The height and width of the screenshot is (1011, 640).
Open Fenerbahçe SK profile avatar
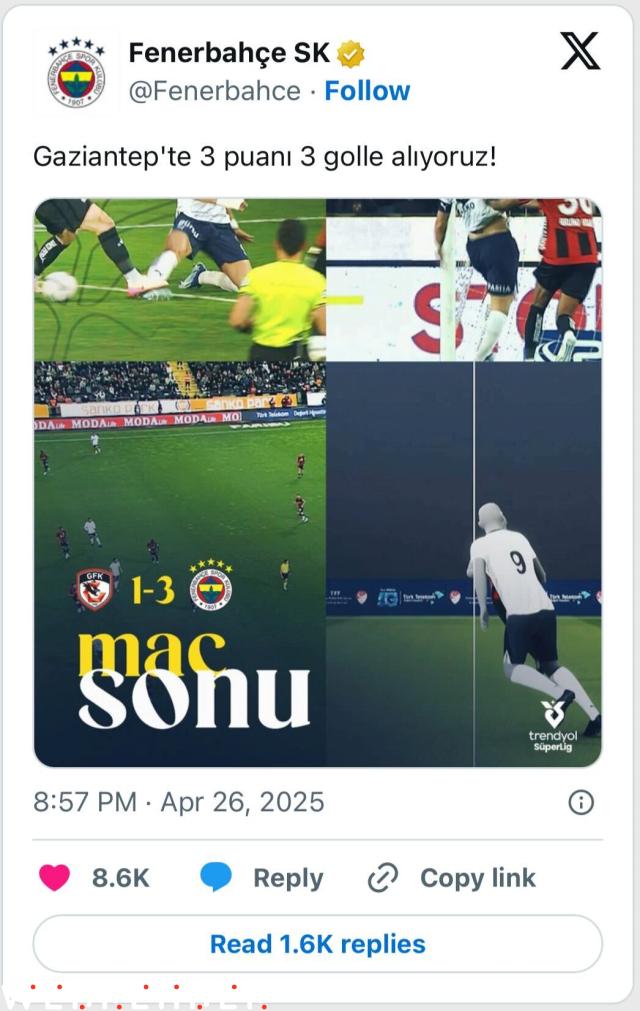point(77,71)
